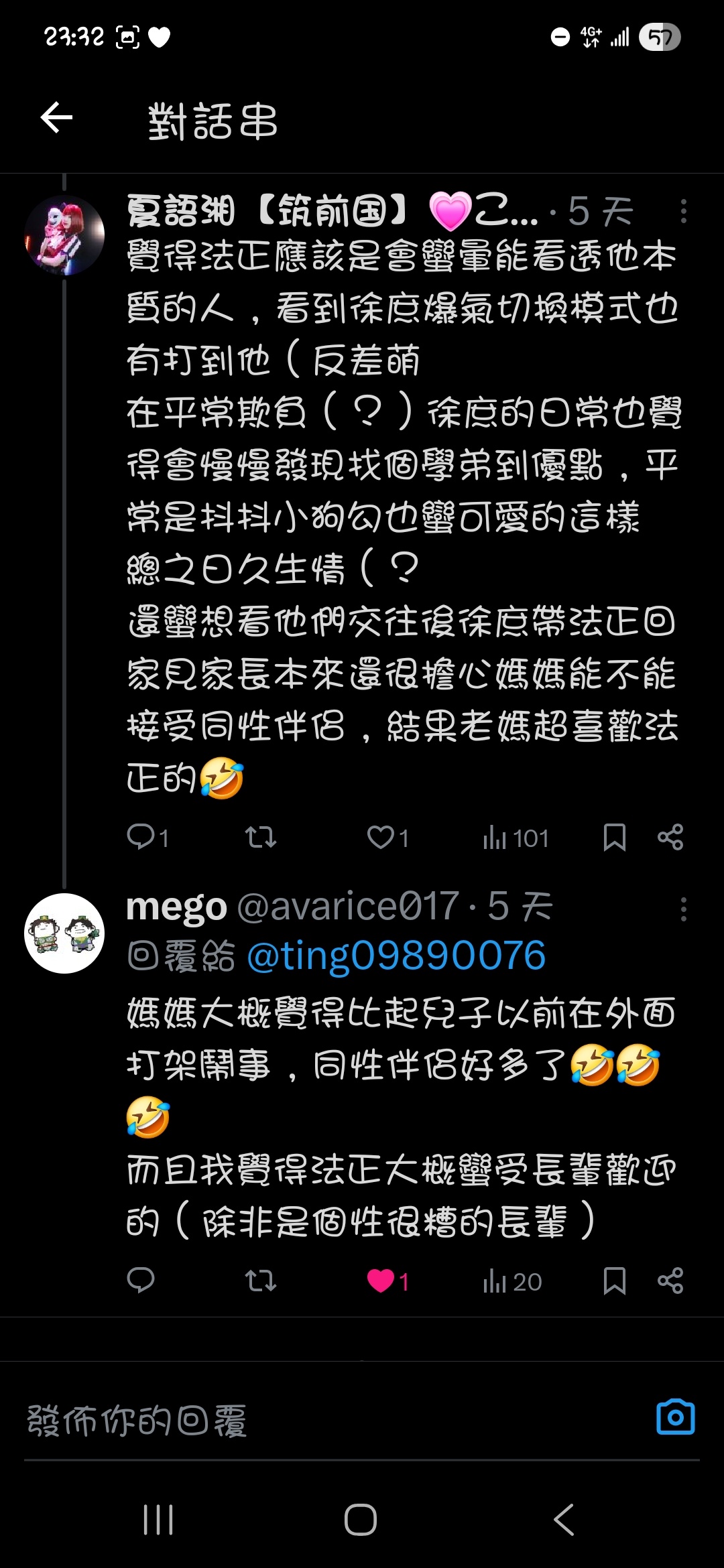Bookmark mego's reply
The width and height of the screenshot is (724, 1568).
click(x=614, y=1281)
